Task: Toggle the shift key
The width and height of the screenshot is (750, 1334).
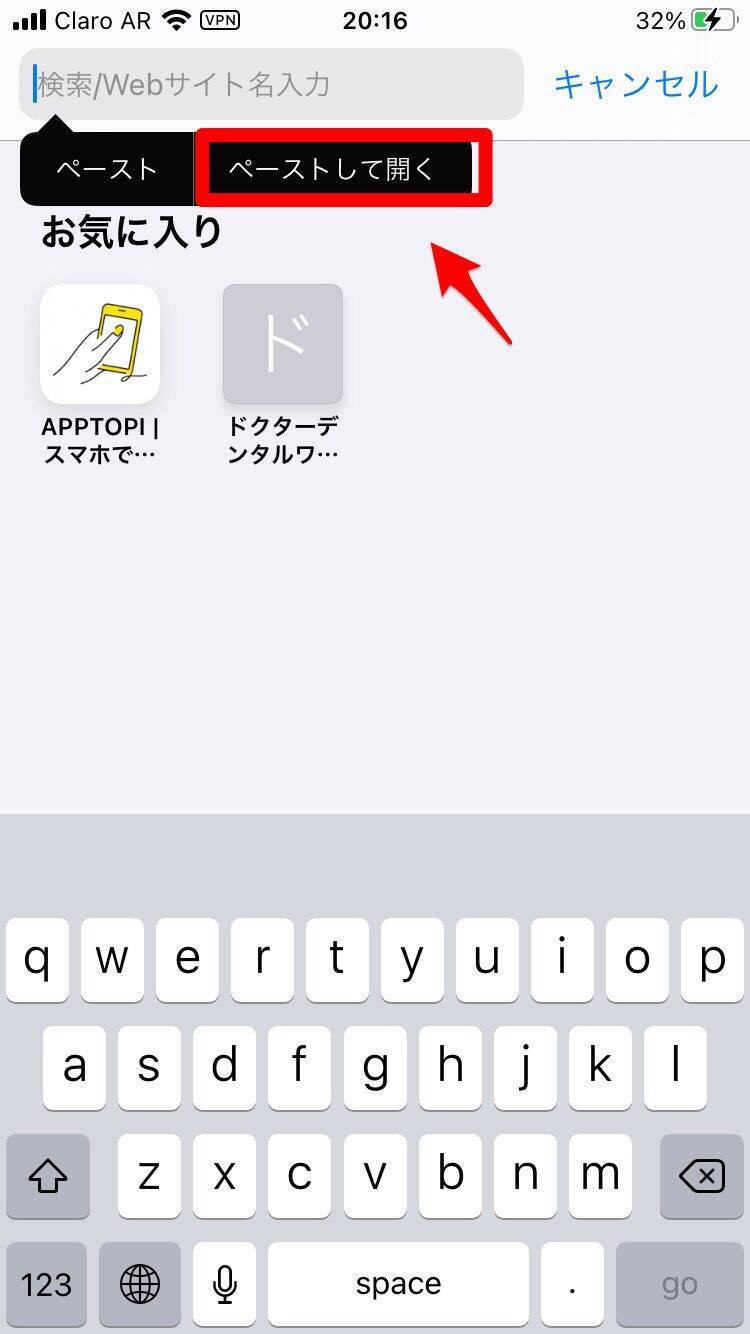Action: click(47, 1176)
